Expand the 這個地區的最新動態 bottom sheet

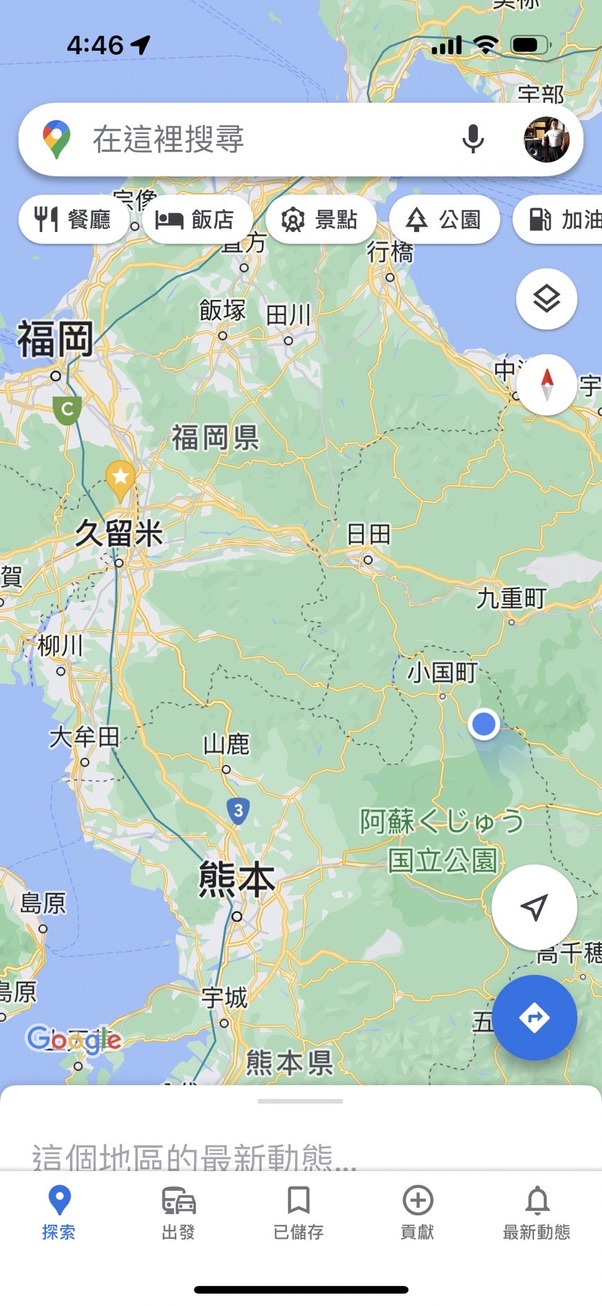pos(300,1101)
